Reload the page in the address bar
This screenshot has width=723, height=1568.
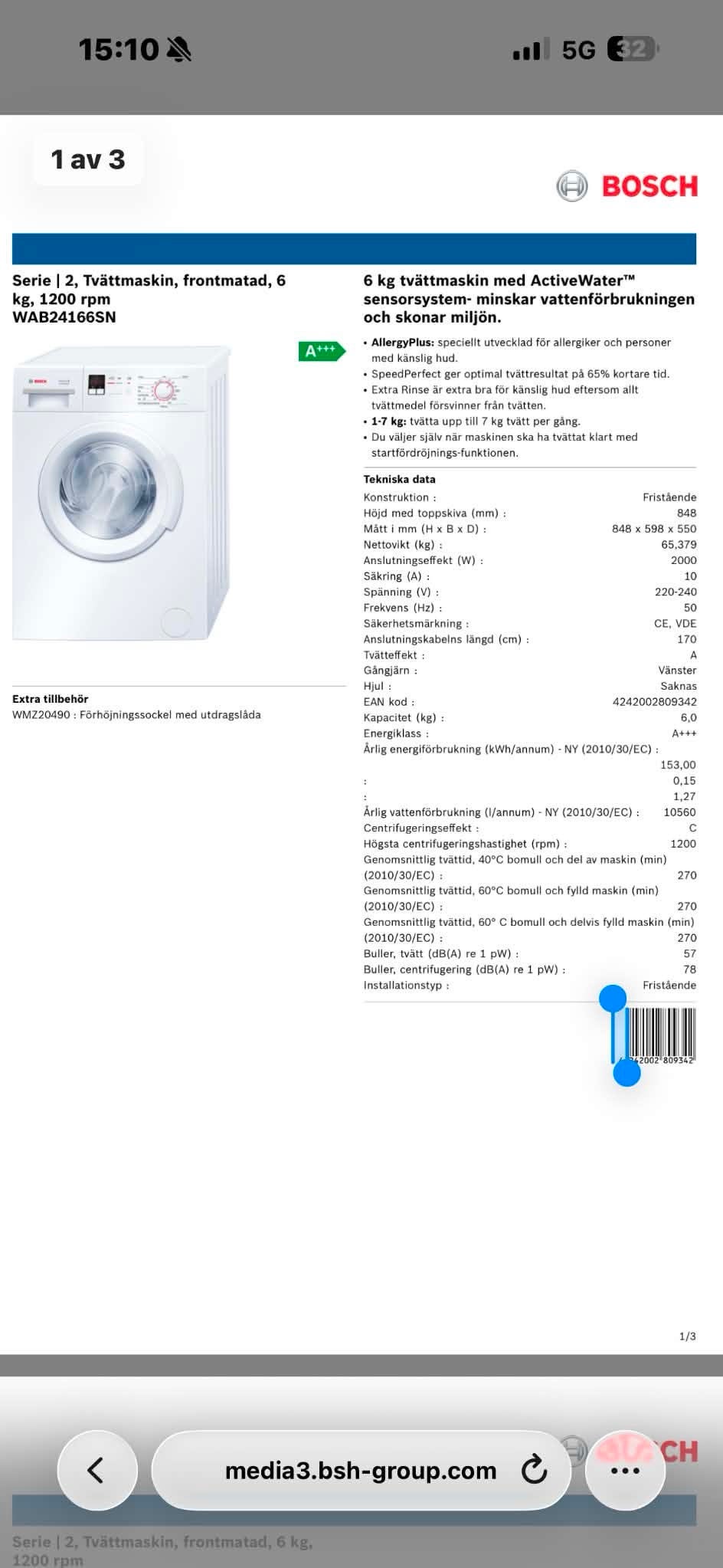click(x=534, y=1470)
